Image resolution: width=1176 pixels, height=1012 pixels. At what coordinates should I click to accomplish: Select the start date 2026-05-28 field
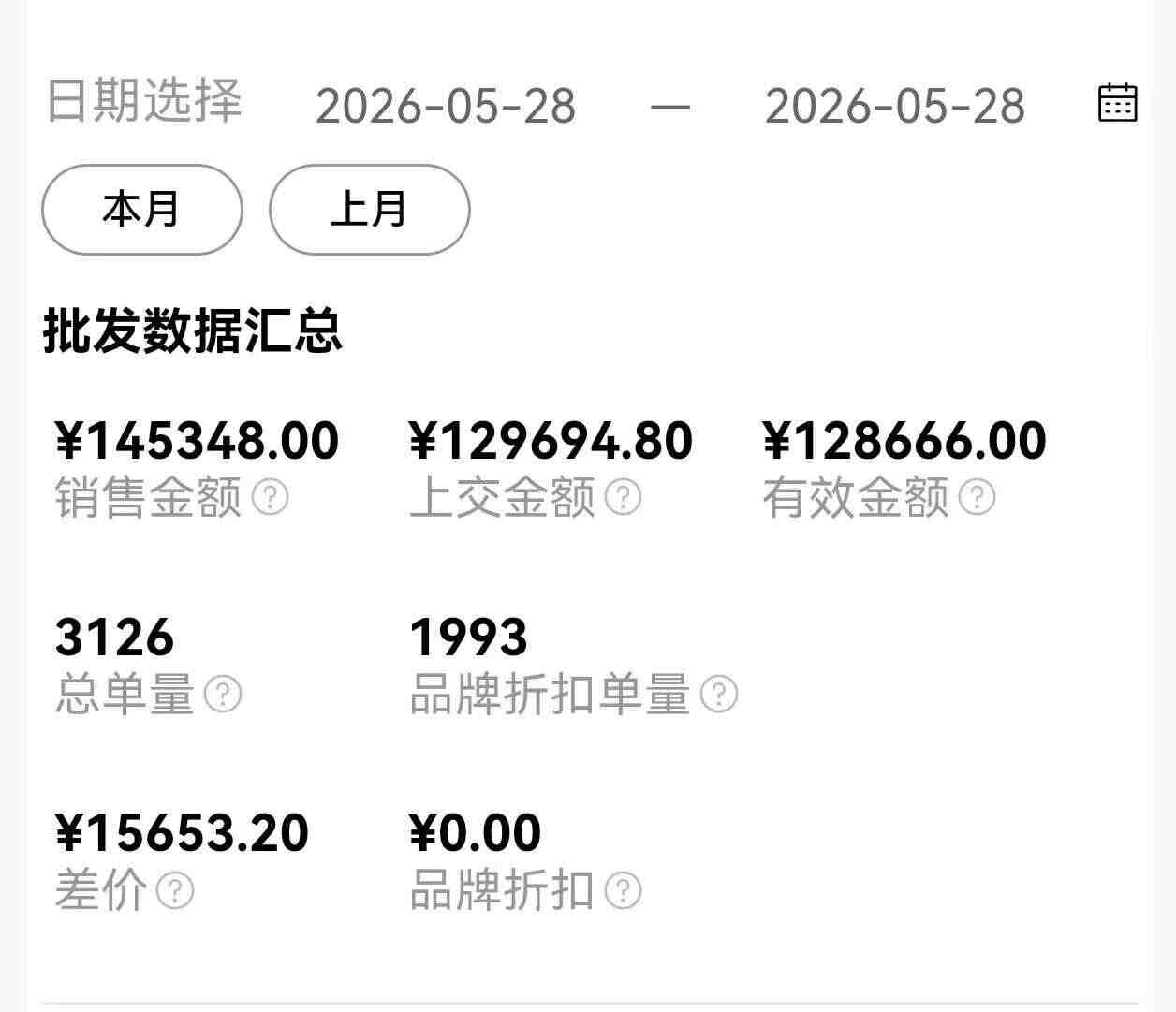coord(446,106)
